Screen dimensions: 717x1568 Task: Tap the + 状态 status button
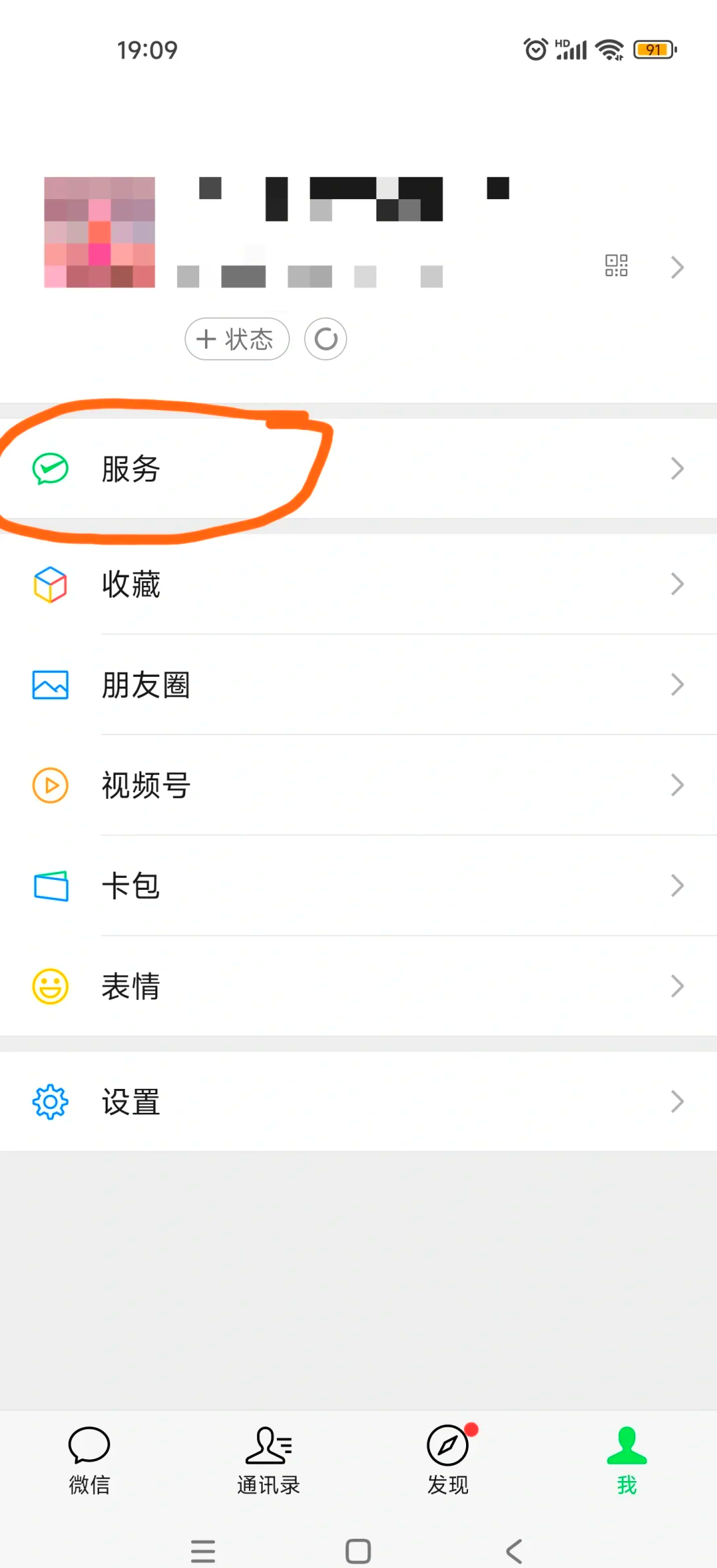tap(237, 339)
